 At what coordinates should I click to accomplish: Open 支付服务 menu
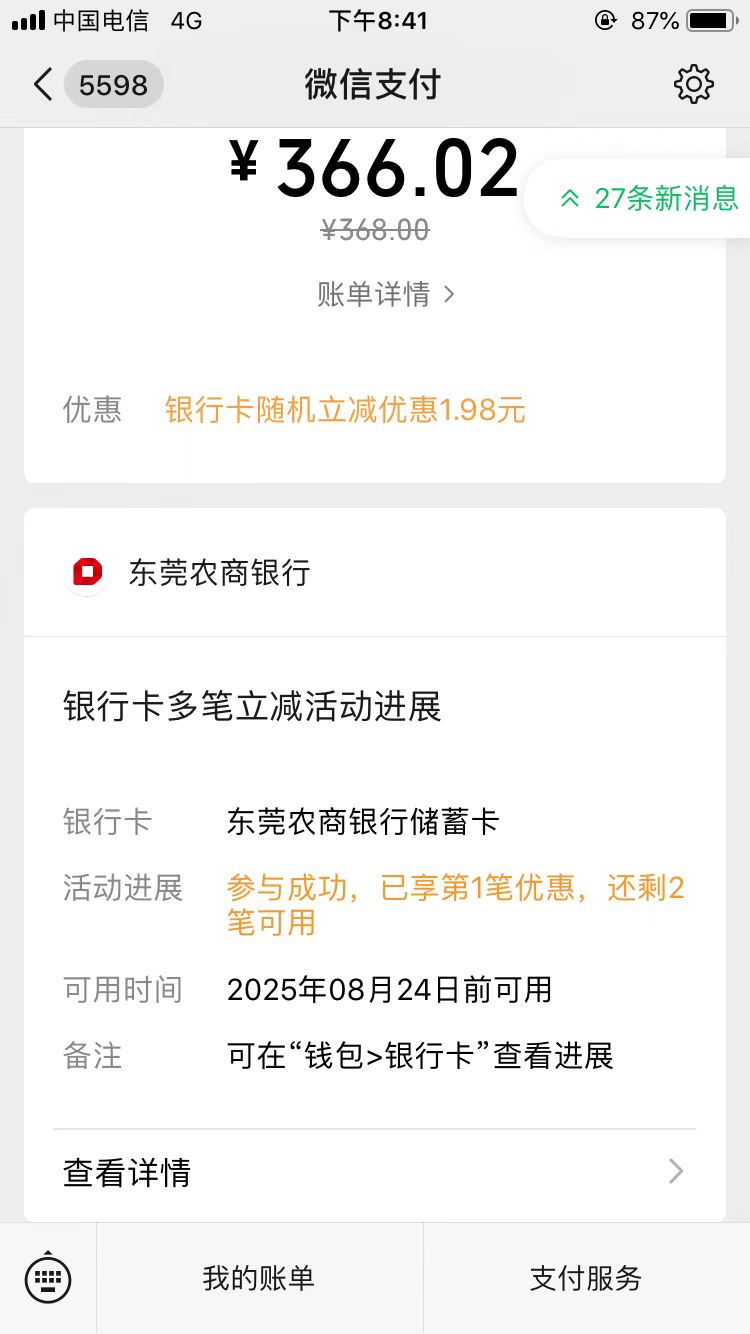click(x=586, y=1278)
